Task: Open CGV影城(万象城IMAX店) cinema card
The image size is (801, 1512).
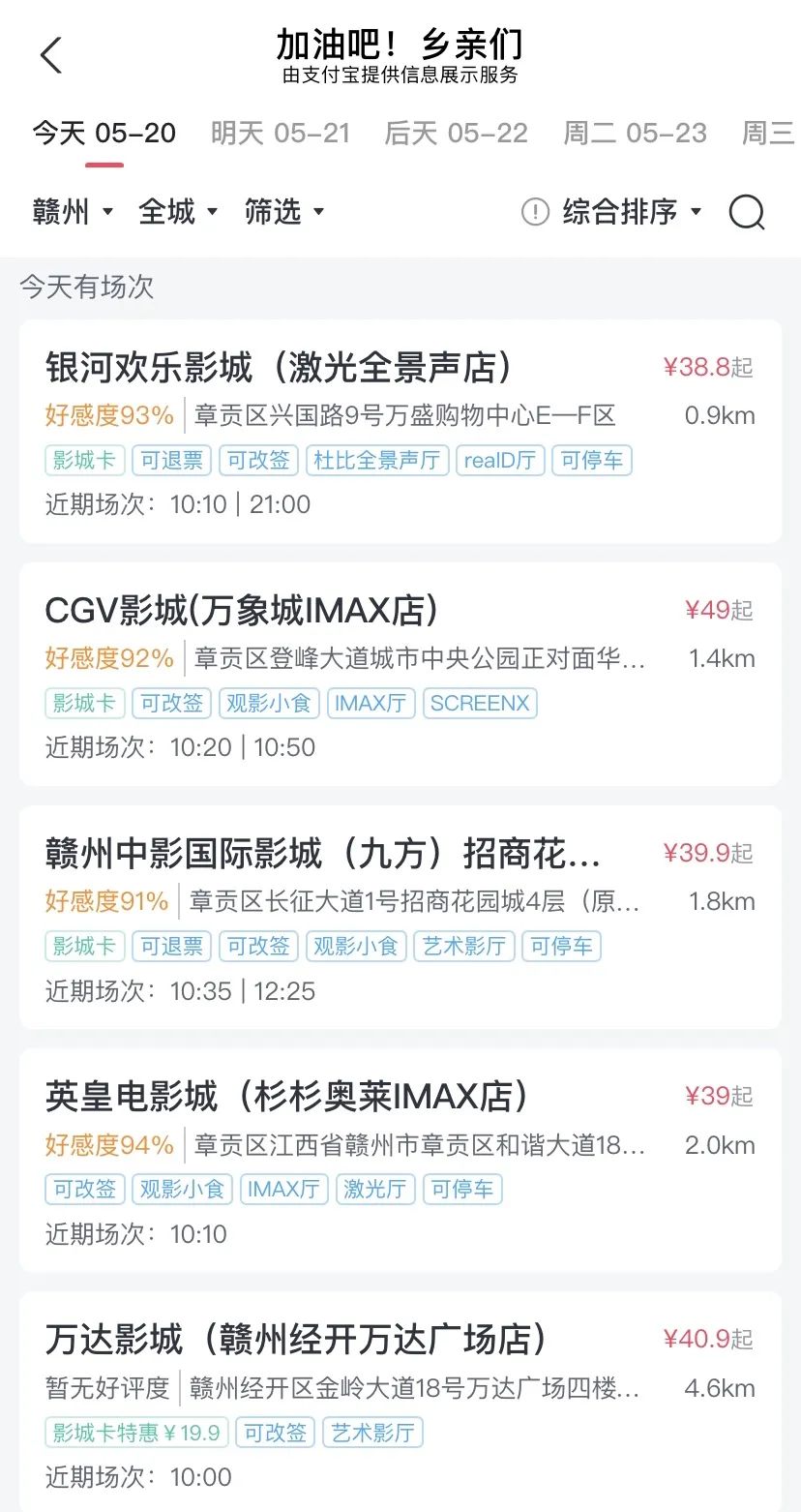Action: (x=400, y=675)
